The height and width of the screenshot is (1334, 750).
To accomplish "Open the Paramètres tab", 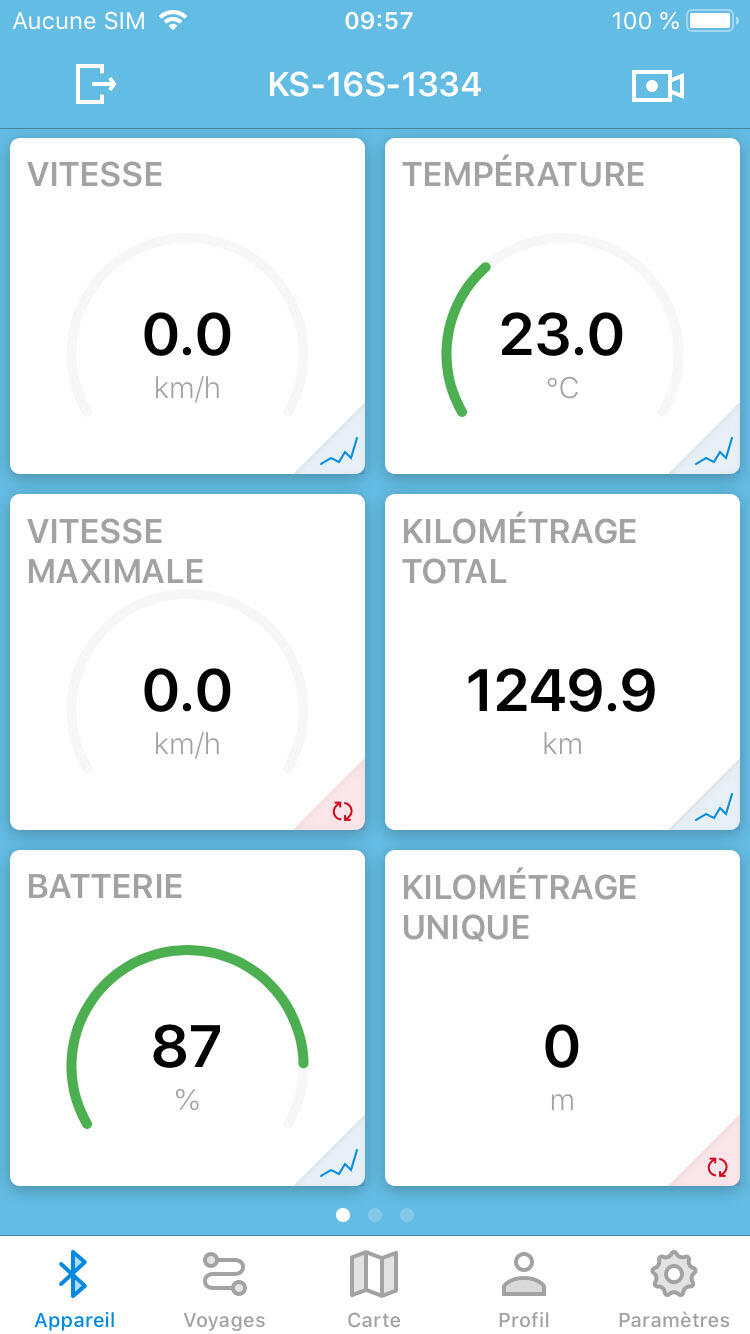I will pos(674,1290).
